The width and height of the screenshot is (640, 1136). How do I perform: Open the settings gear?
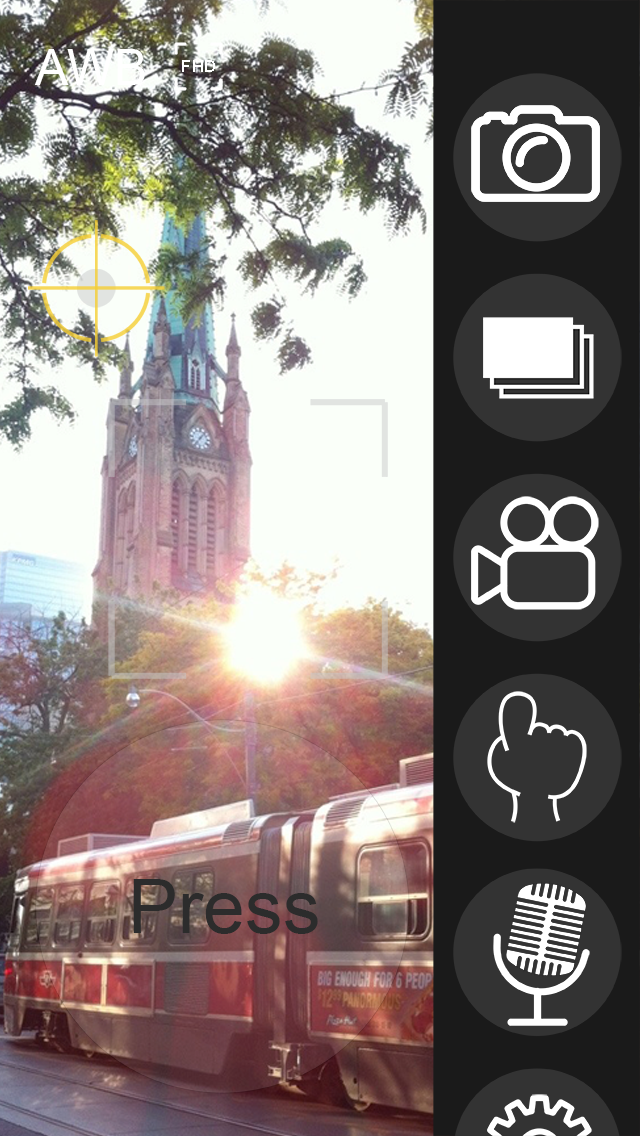pos(536,1110)
